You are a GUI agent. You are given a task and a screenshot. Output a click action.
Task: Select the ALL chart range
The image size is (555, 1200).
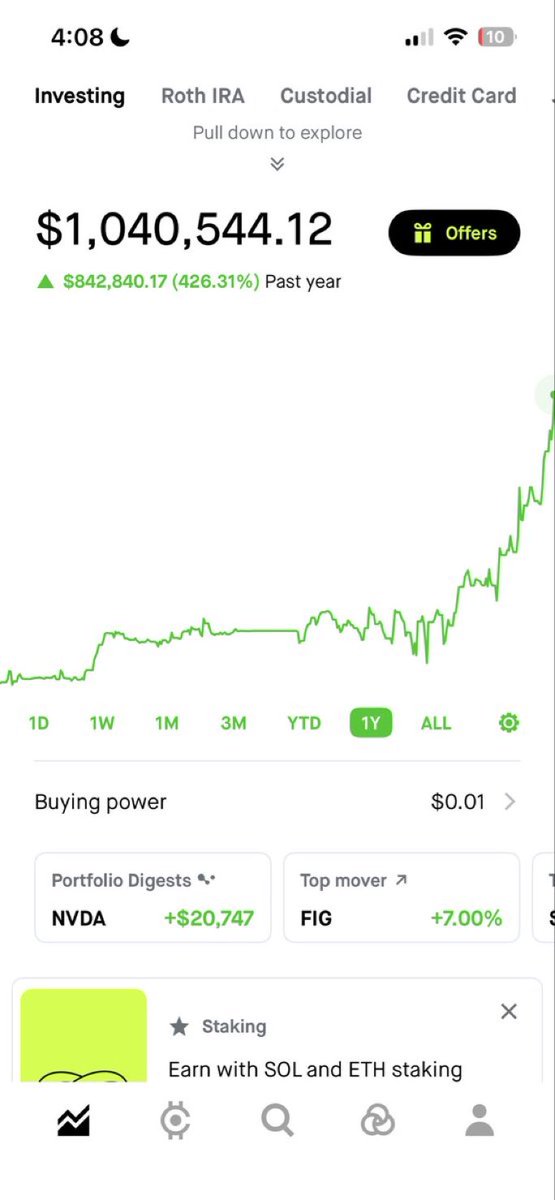click(x=436, y=722)
